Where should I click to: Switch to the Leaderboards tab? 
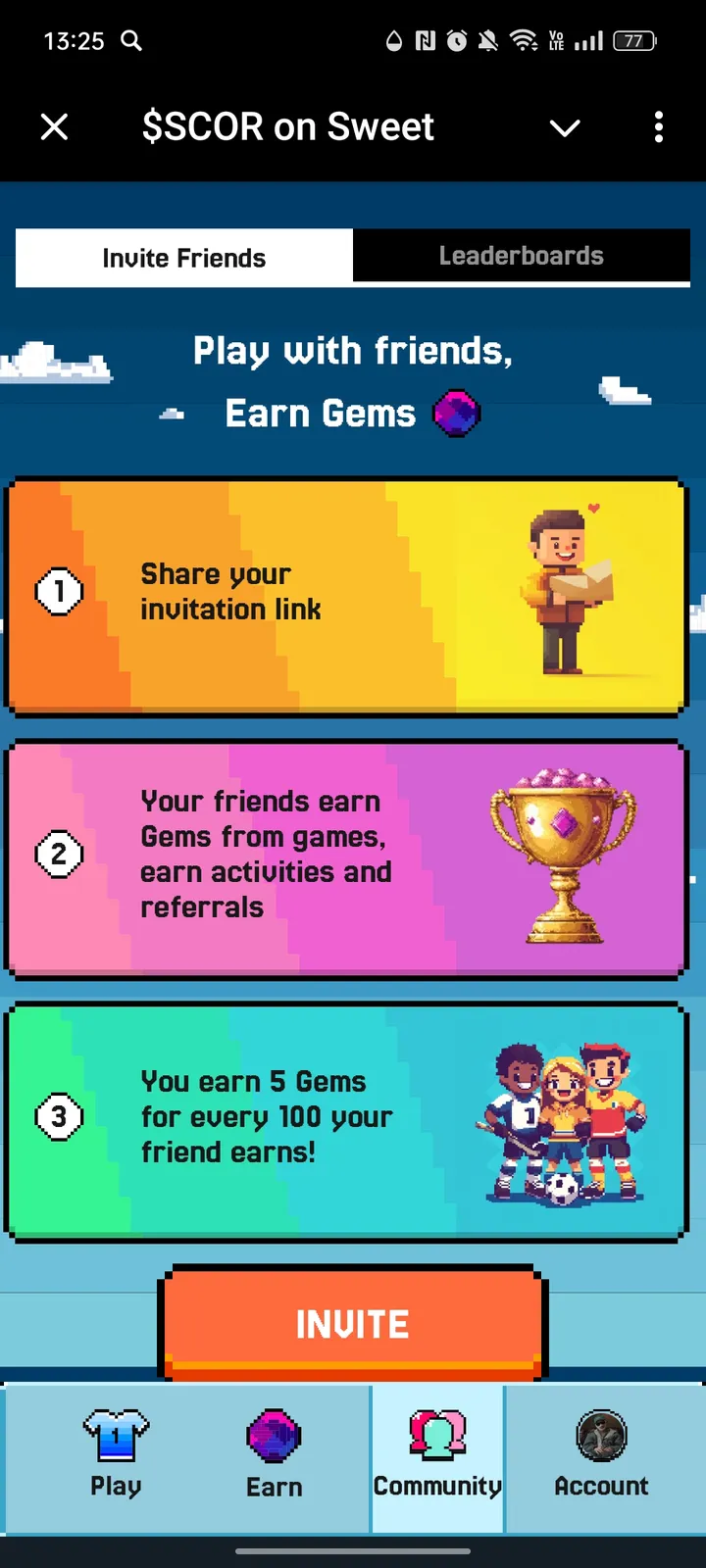(x=521, y=256)
